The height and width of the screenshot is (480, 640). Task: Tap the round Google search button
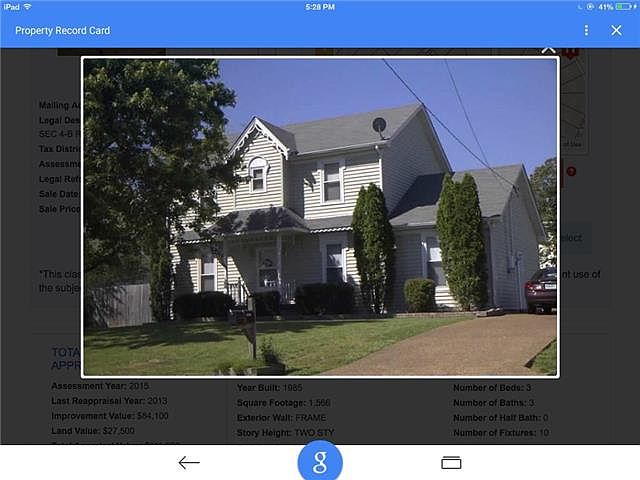(320, 461)
